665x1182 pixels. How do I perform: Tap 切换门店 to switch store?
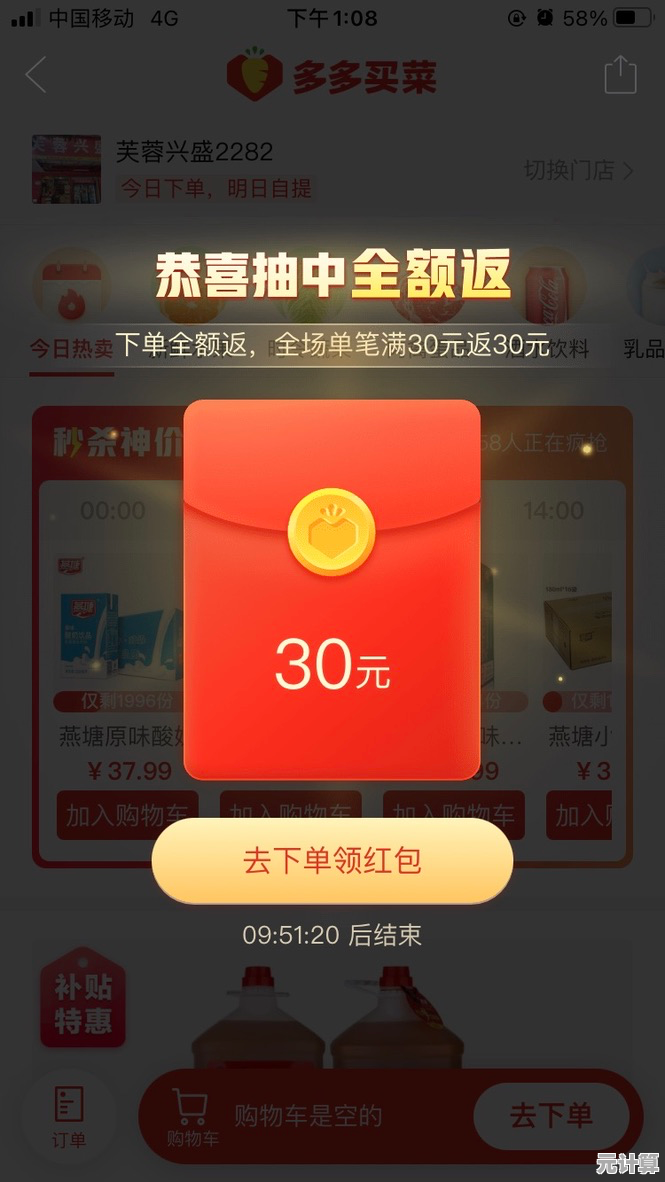coord(578,170)
